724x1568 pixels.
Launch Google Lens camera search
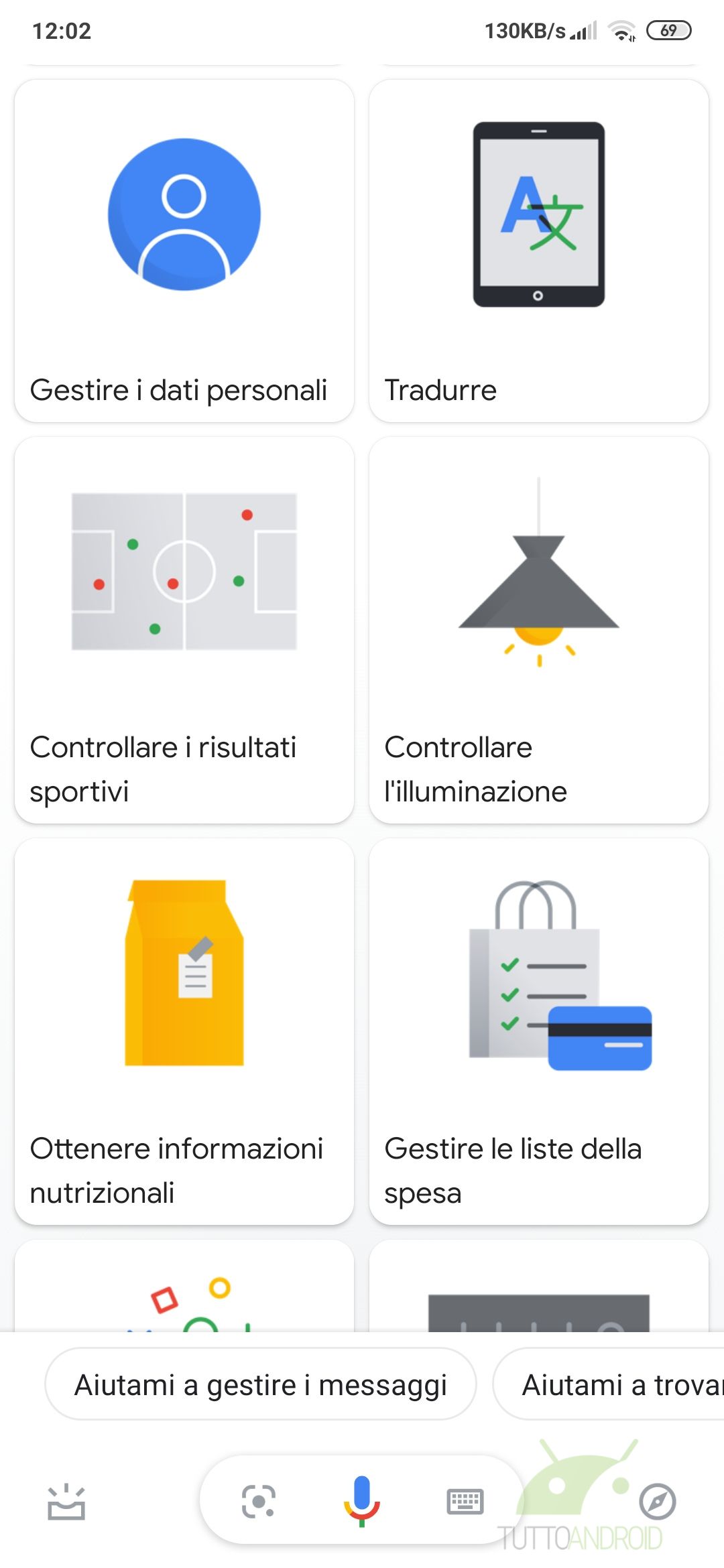[x=258, y=1501]
